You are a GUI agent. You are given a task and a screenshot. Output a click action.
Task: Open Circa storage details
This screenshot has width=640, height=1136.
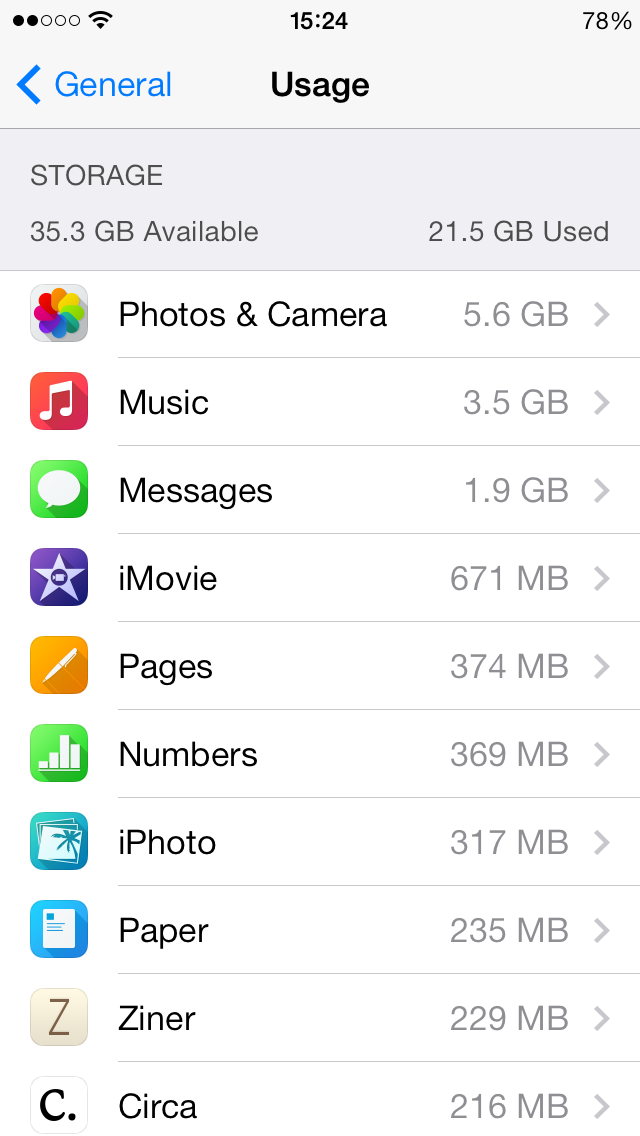point(320,1105)
